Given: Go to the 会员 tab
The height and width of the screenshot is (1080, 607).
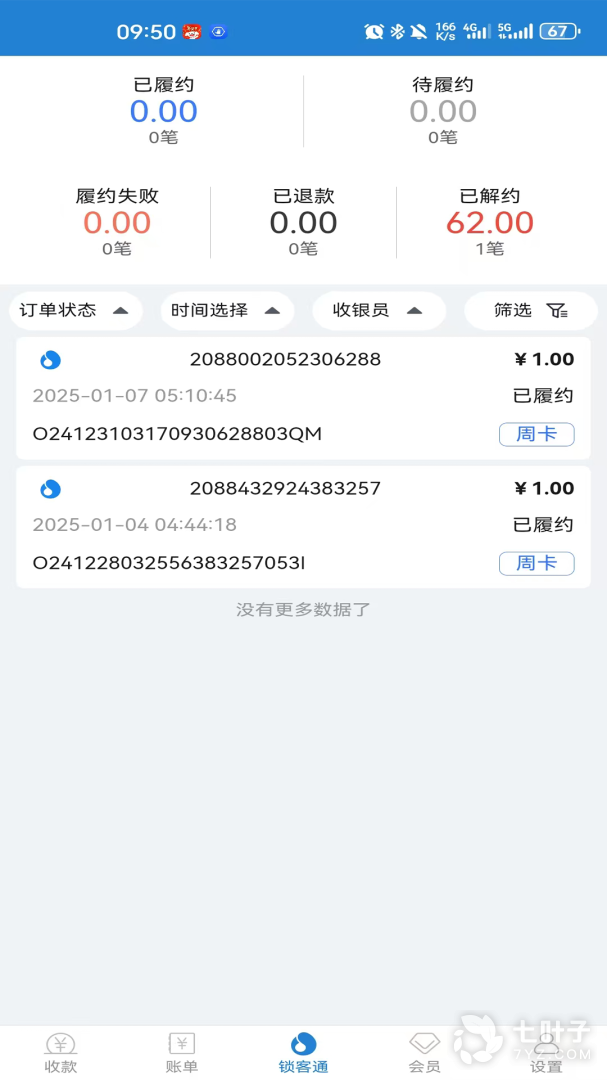Looking at the screenshot, I should [x=425, y=1053].
